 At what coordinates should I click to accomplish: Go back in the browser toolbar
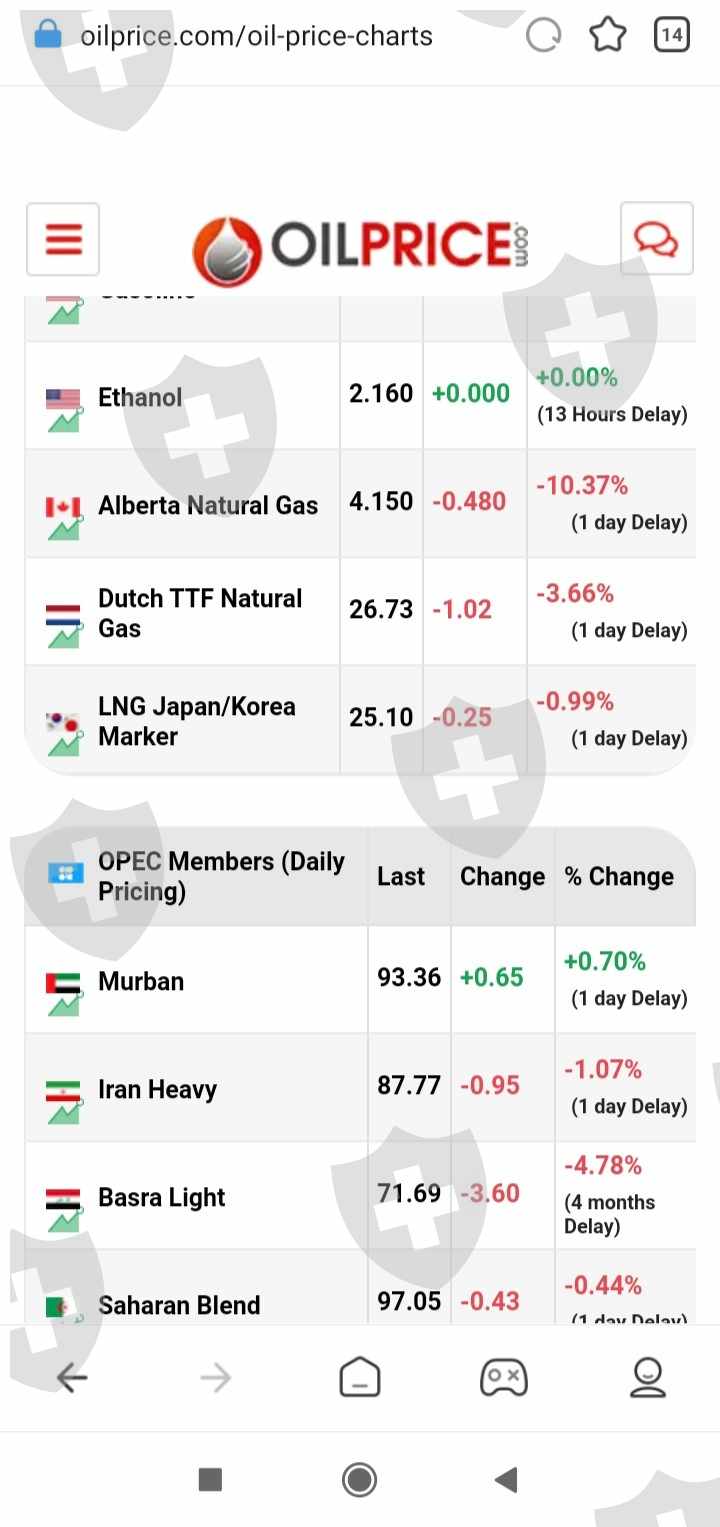coord(72,1378)
